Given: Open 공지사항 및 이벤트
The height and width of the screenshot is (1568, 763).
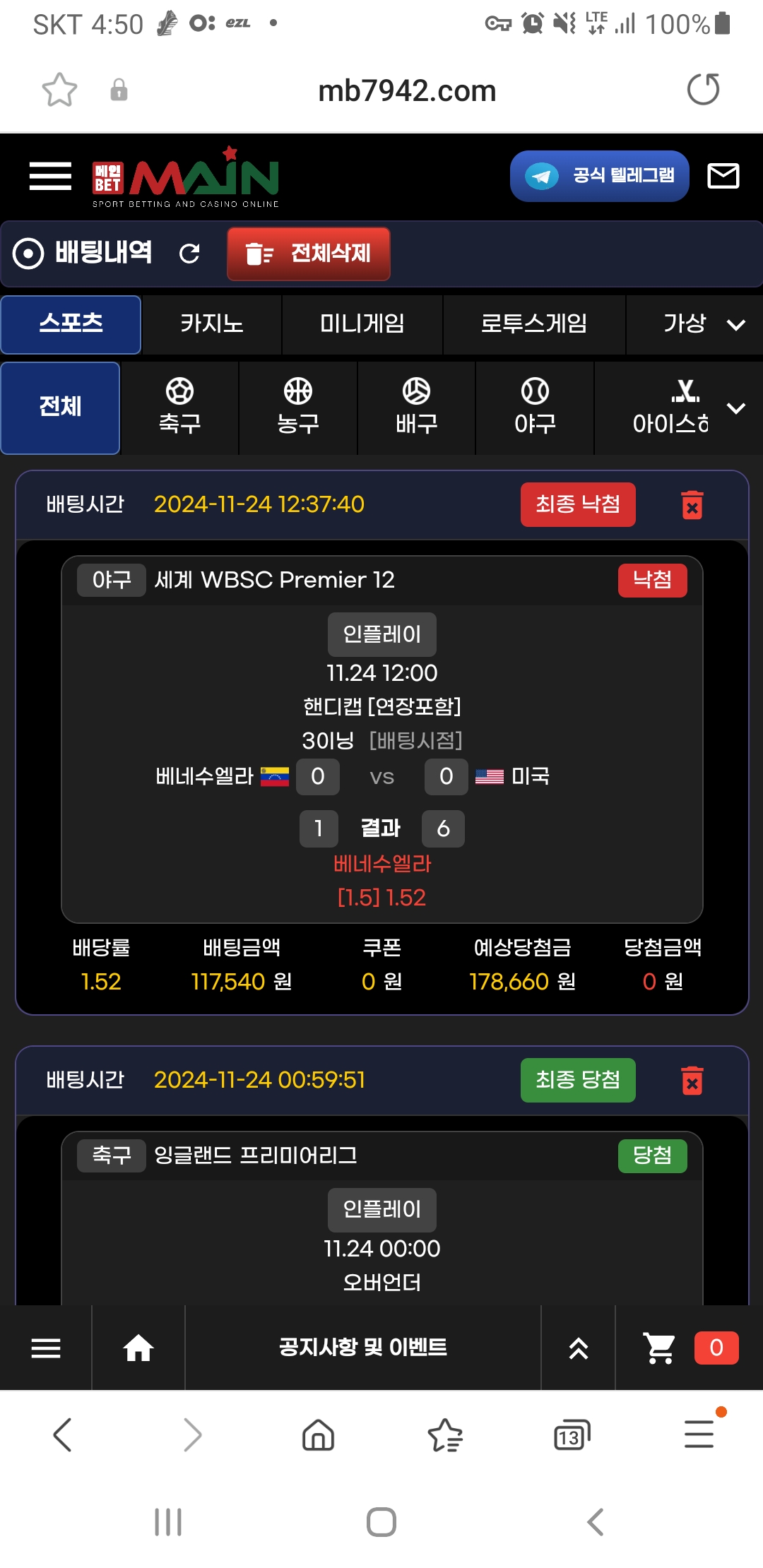Looking at the screenshot, I should pyautogui.click(x=362, y=1348).
